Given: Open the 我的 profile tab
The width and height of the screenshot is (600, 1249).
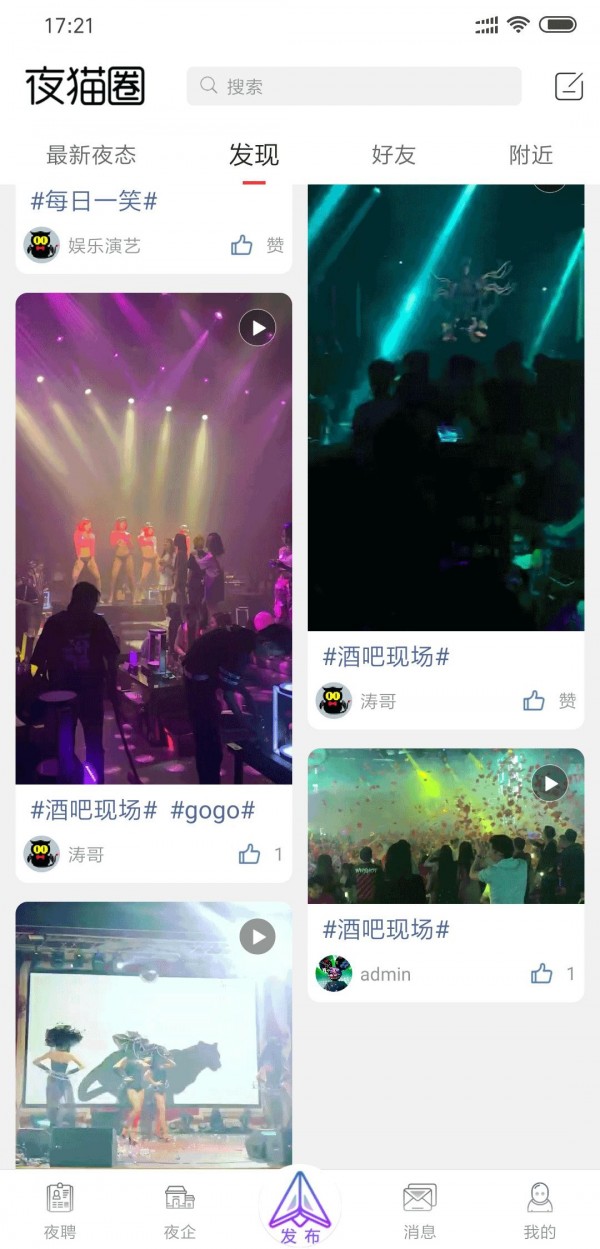Looking at the screenshot, I should tap(540, 1210).
